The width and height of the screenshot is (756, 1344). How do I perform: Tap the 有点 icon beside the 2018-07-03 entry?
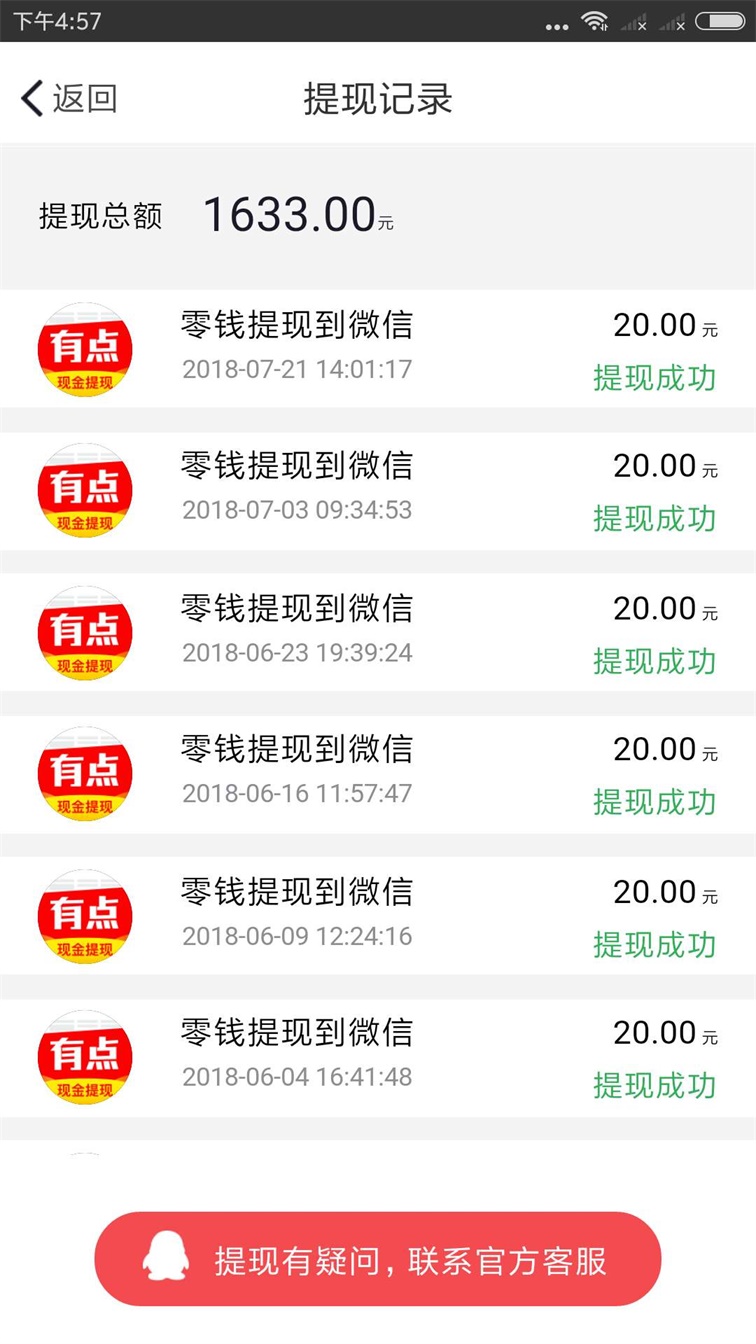click(x=84, y=490)
